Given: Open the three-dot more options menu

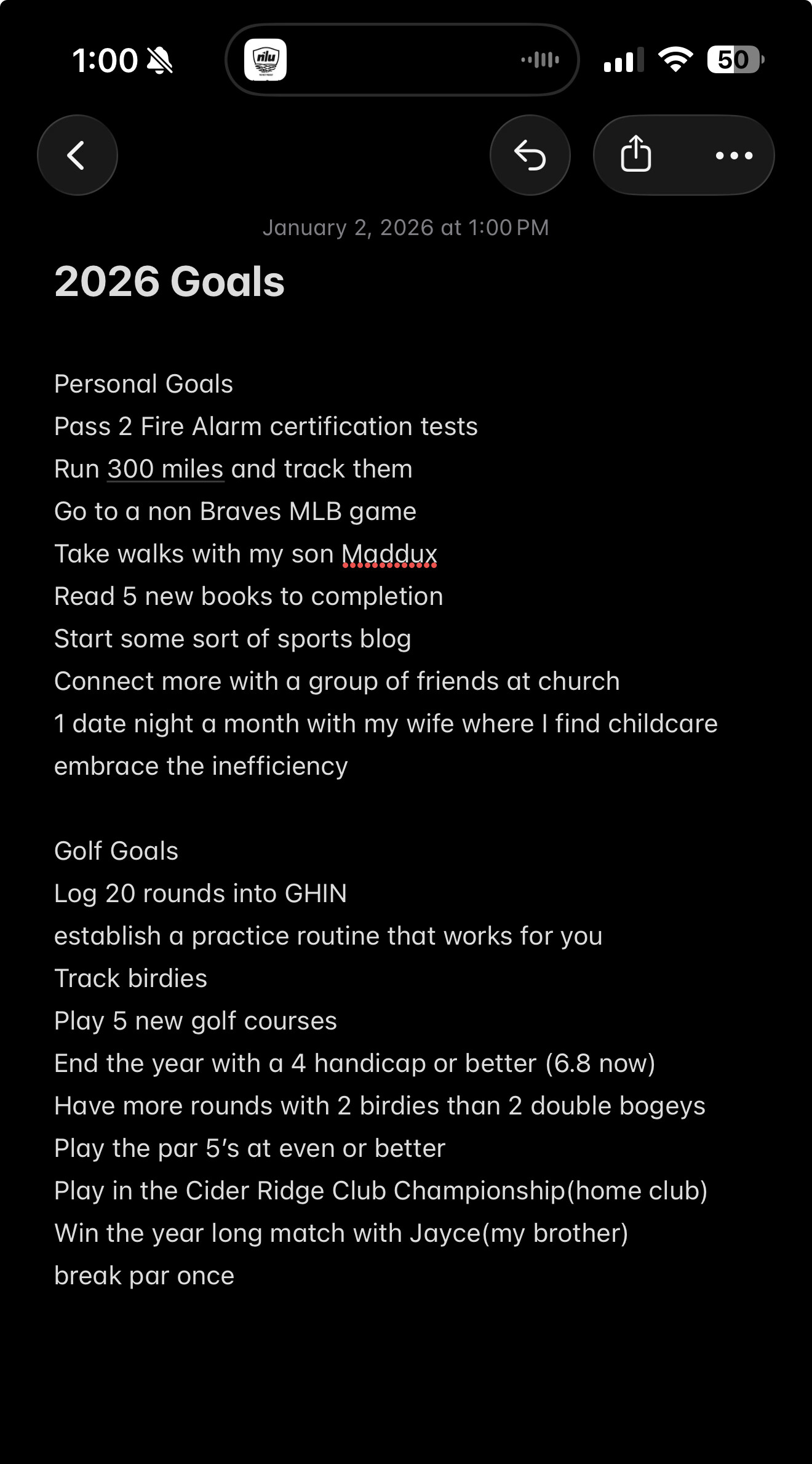Looking at the screenshot, I should [733, 156].
